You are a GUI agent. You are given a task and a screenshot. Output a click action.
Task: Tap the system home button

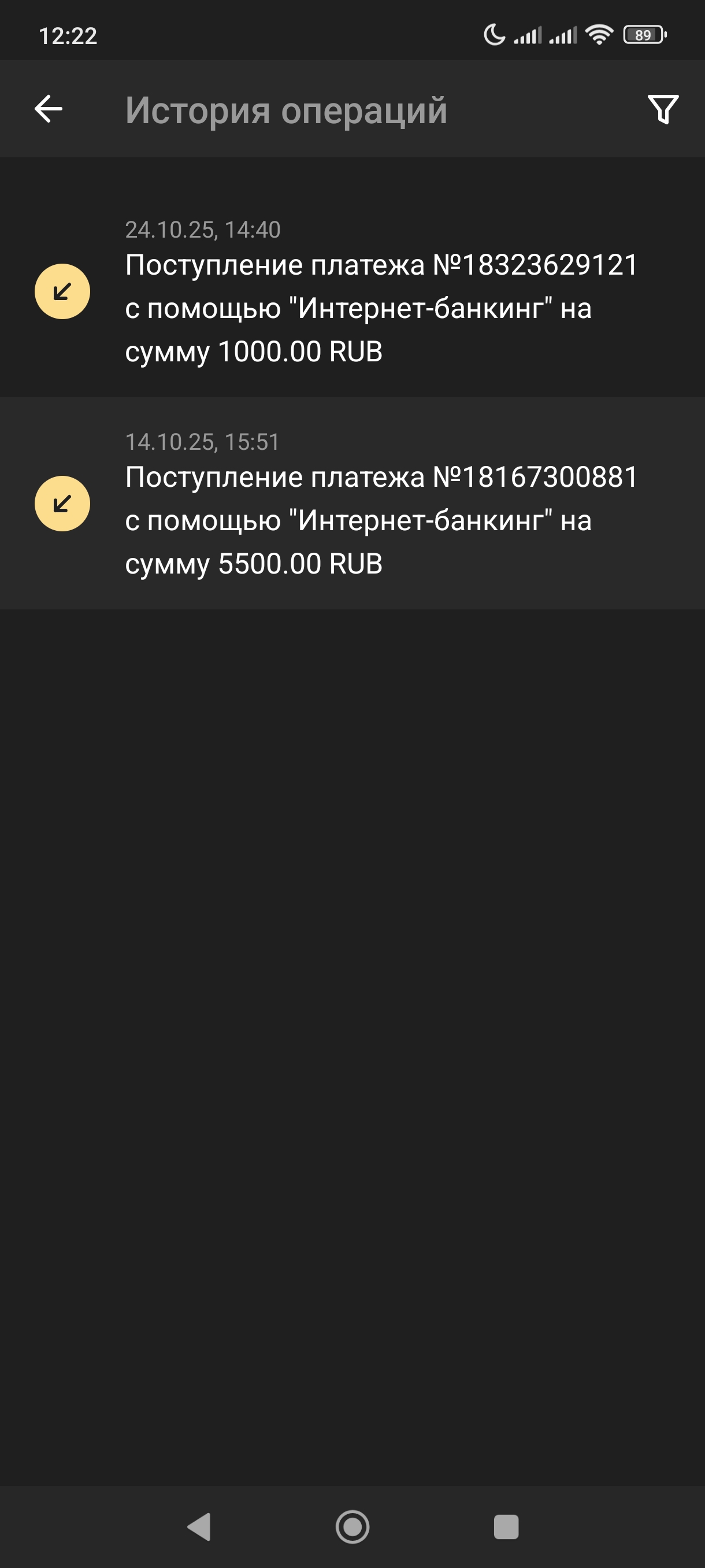[352, 1526]
